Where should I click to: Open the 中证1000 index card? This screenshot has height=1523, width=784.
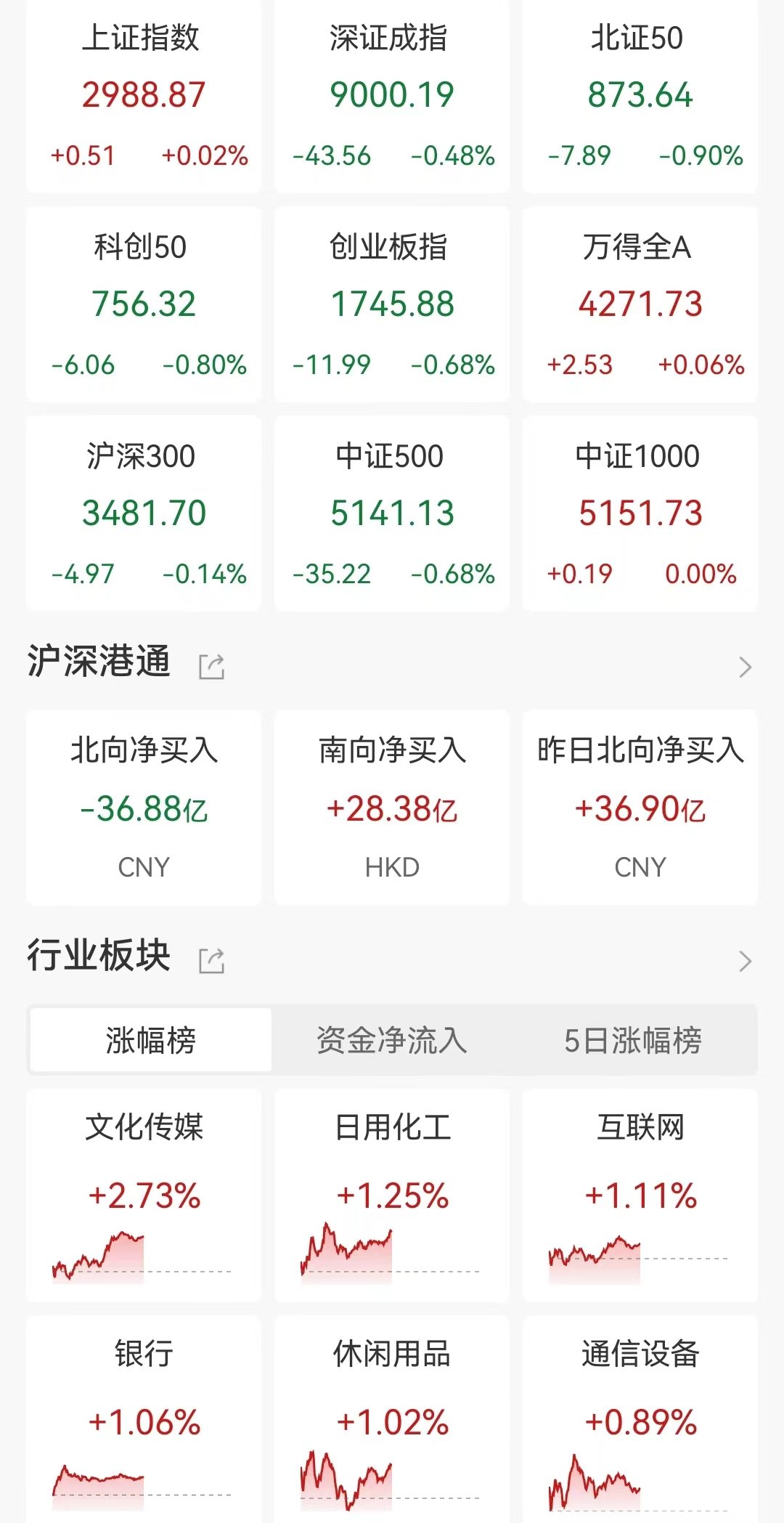point(640,513)
